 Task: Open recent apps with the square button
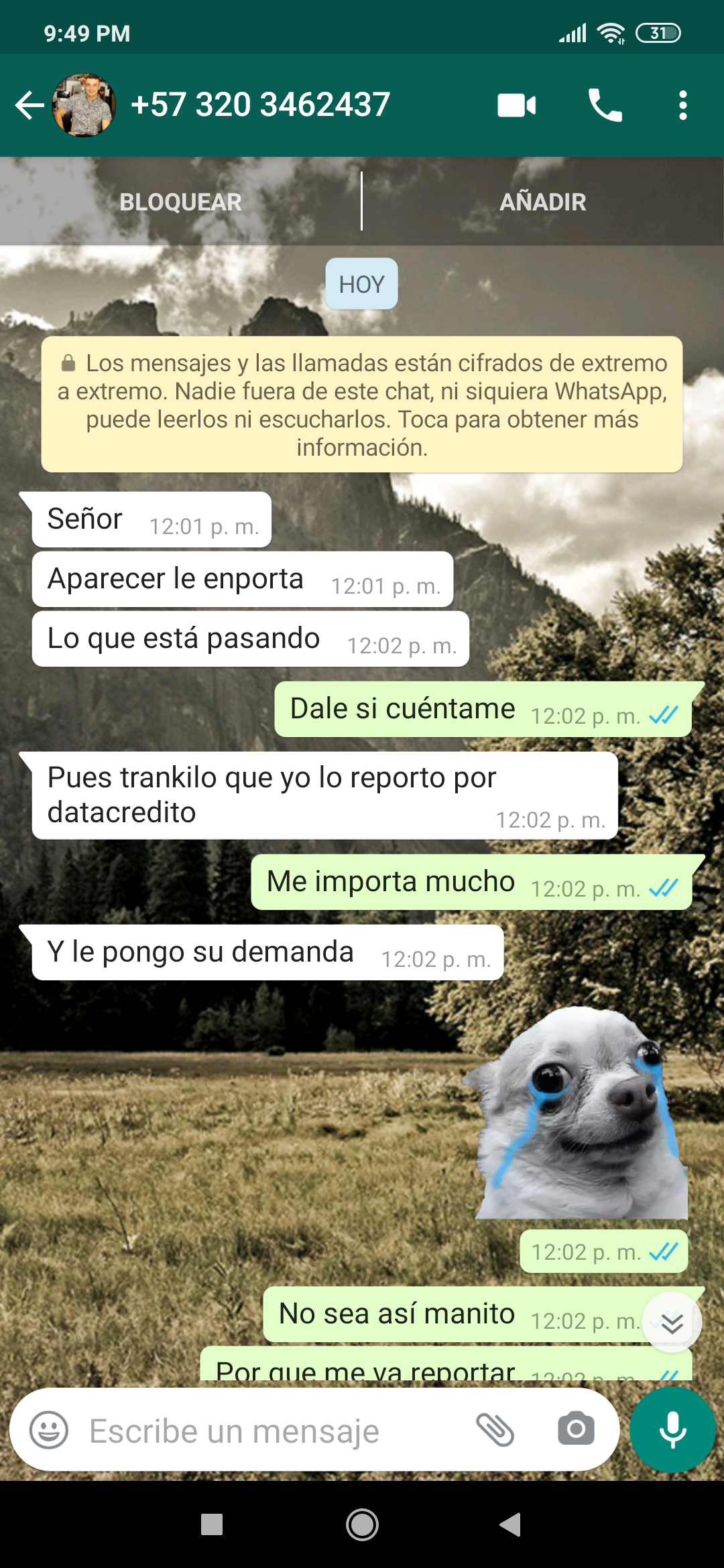point(212,1525)
